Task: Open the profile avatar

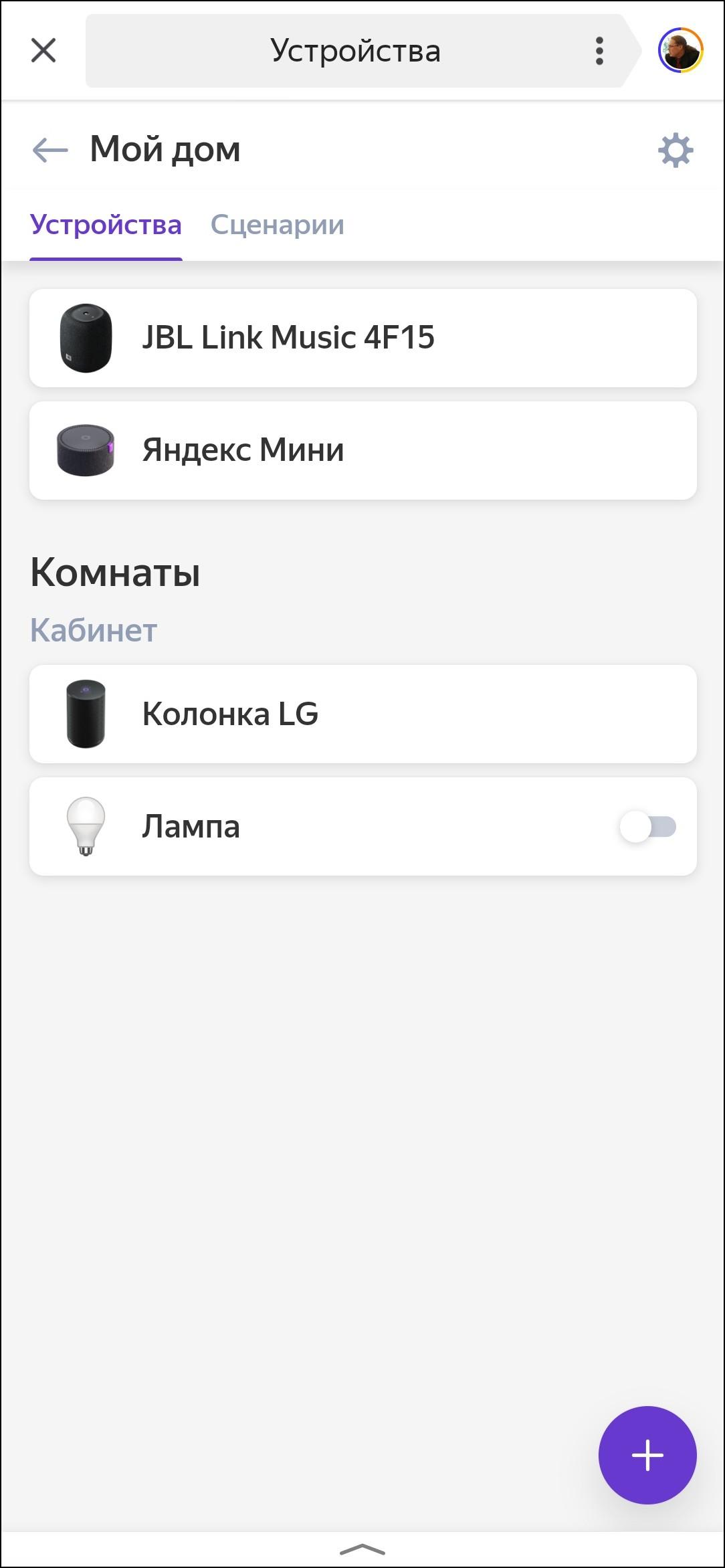Action: 680,51
